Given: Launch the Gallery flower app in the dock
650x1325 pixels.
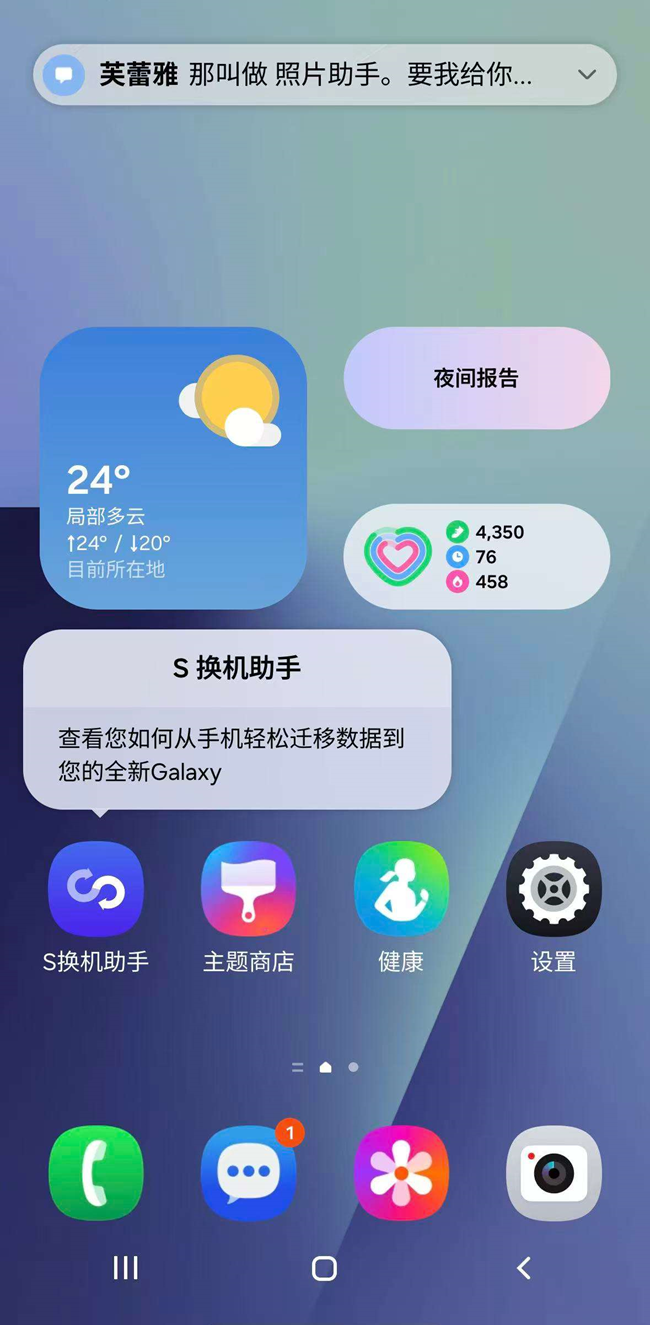Looking at the screenshot, I should pyautogui.click(x=401, y=1173).
